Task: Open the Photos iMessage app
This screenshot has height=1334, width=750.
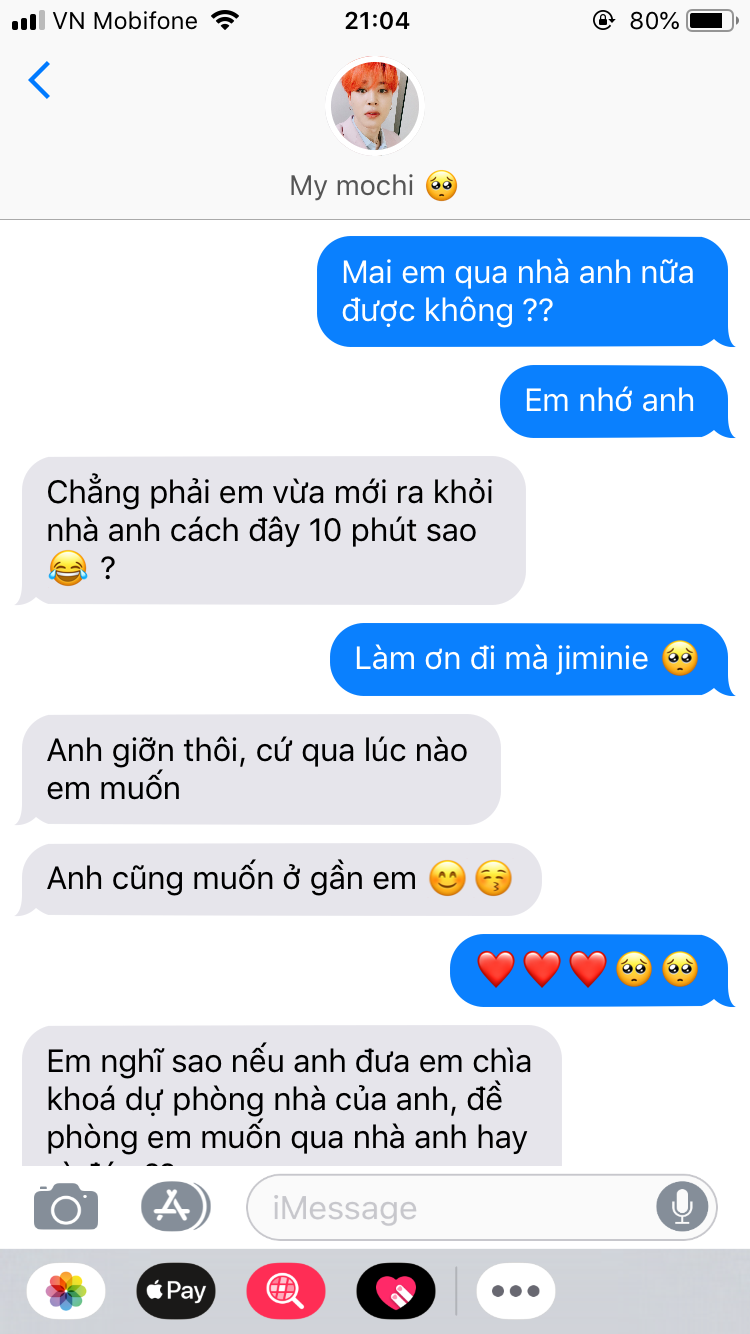Action: pyautogui.click(x=66, y=1291)
